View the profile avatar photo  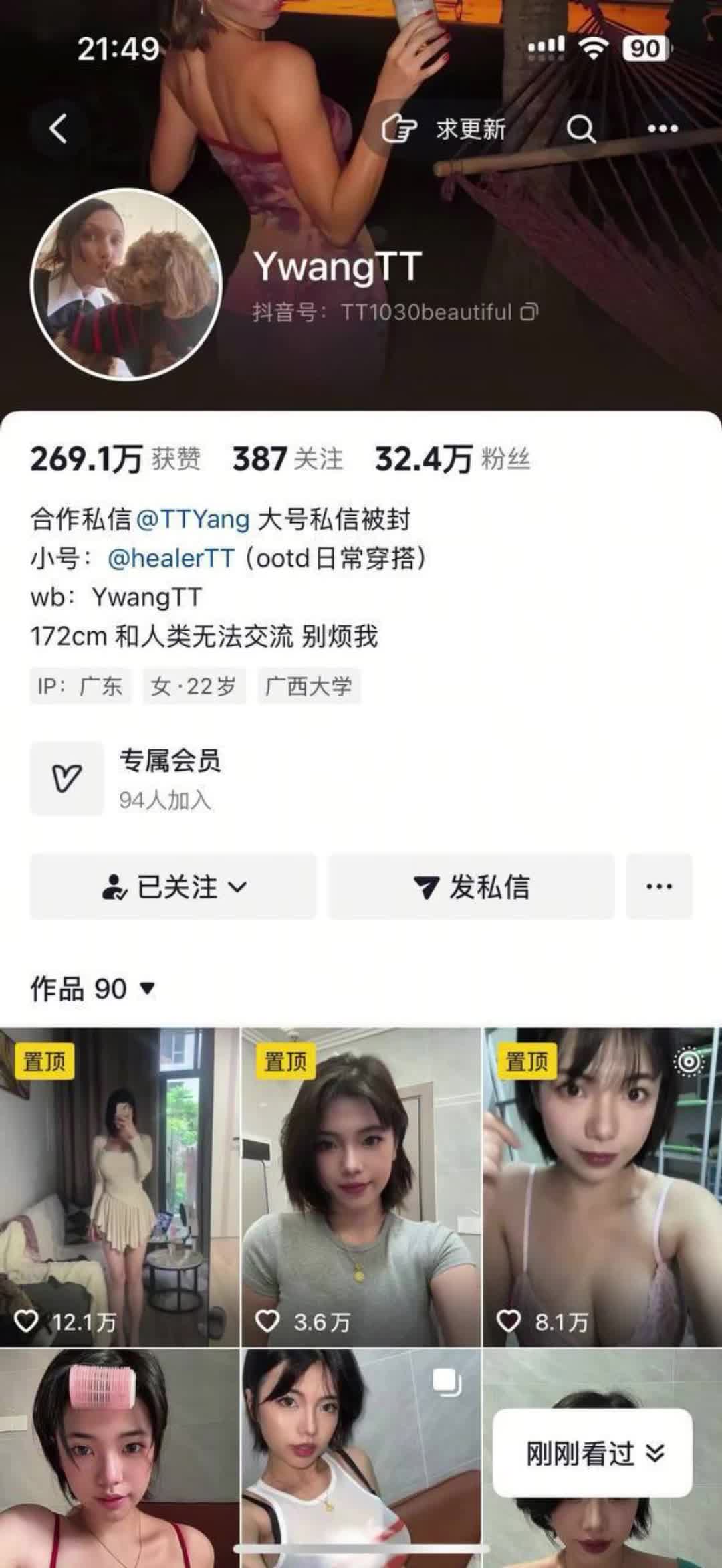(126, 284)
